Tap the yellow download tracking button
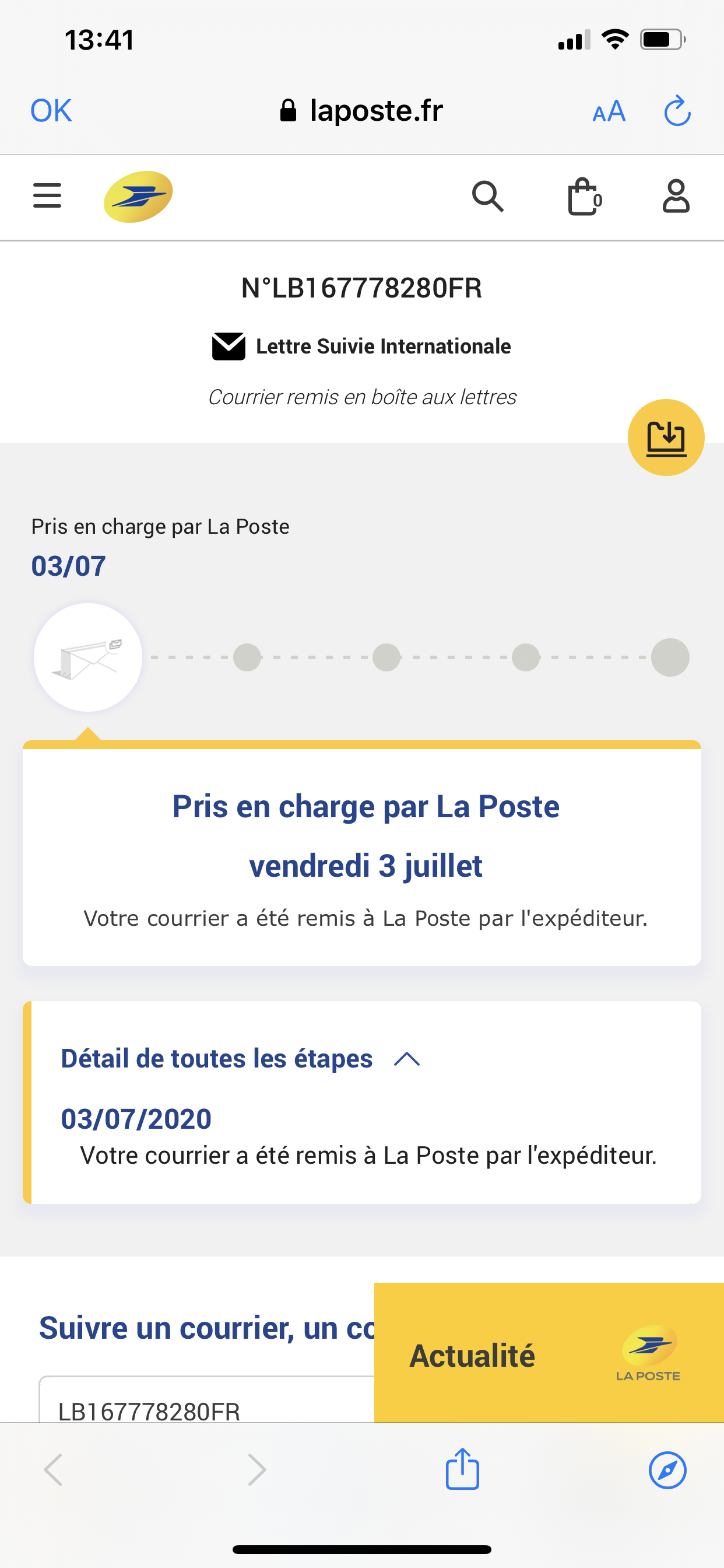The height and width of the screenshot is (1568, 724). [666, 437]
